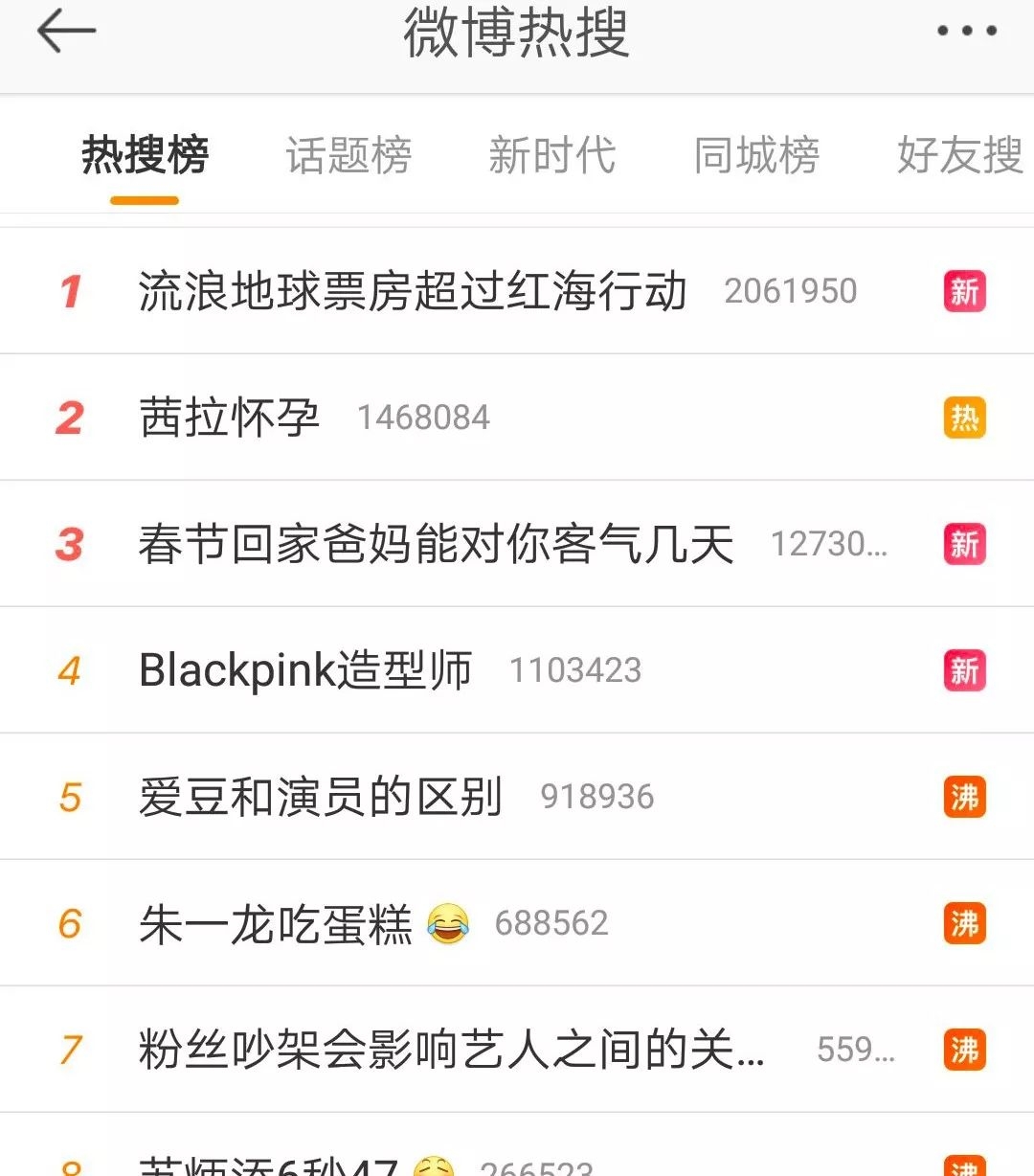1034x1176 pixels.
Task: View the topic starting with 粉丝吵架会影响艺人
Action: (451, 1050)
